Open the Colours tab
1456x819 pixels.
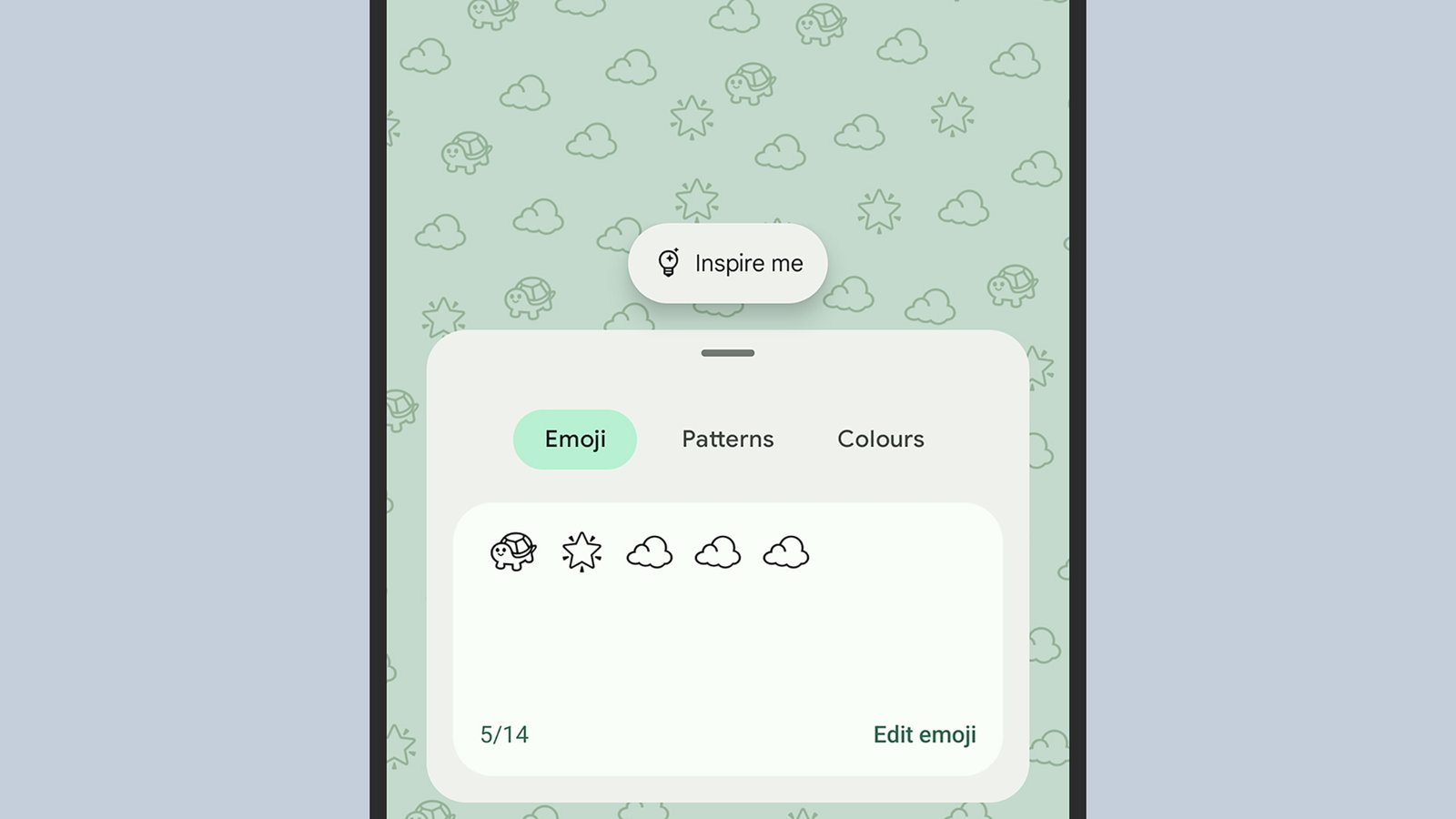(880, 440)
